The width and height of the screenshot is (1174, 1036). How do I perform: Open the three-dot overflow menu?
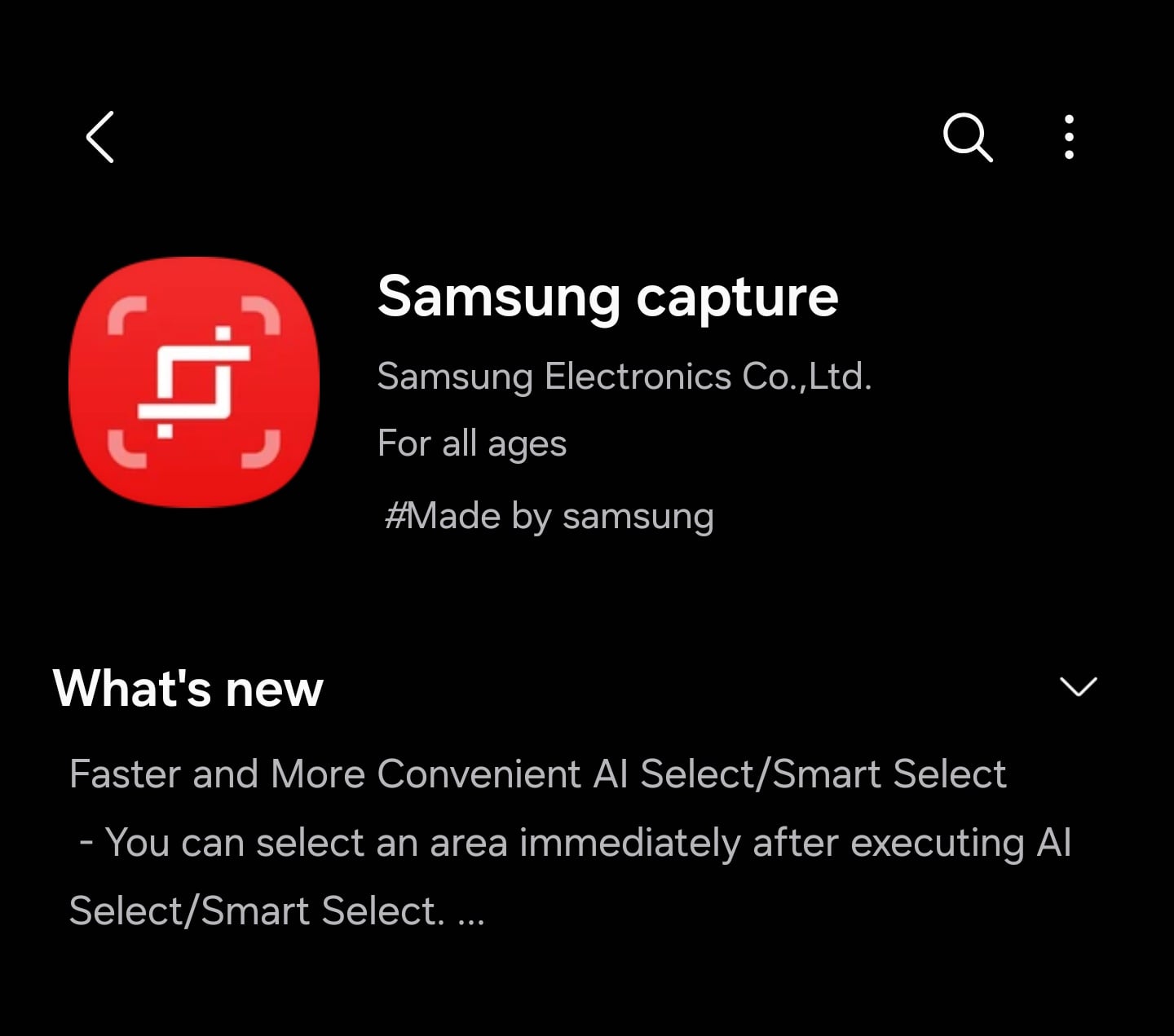click(x=1069, y=137)
